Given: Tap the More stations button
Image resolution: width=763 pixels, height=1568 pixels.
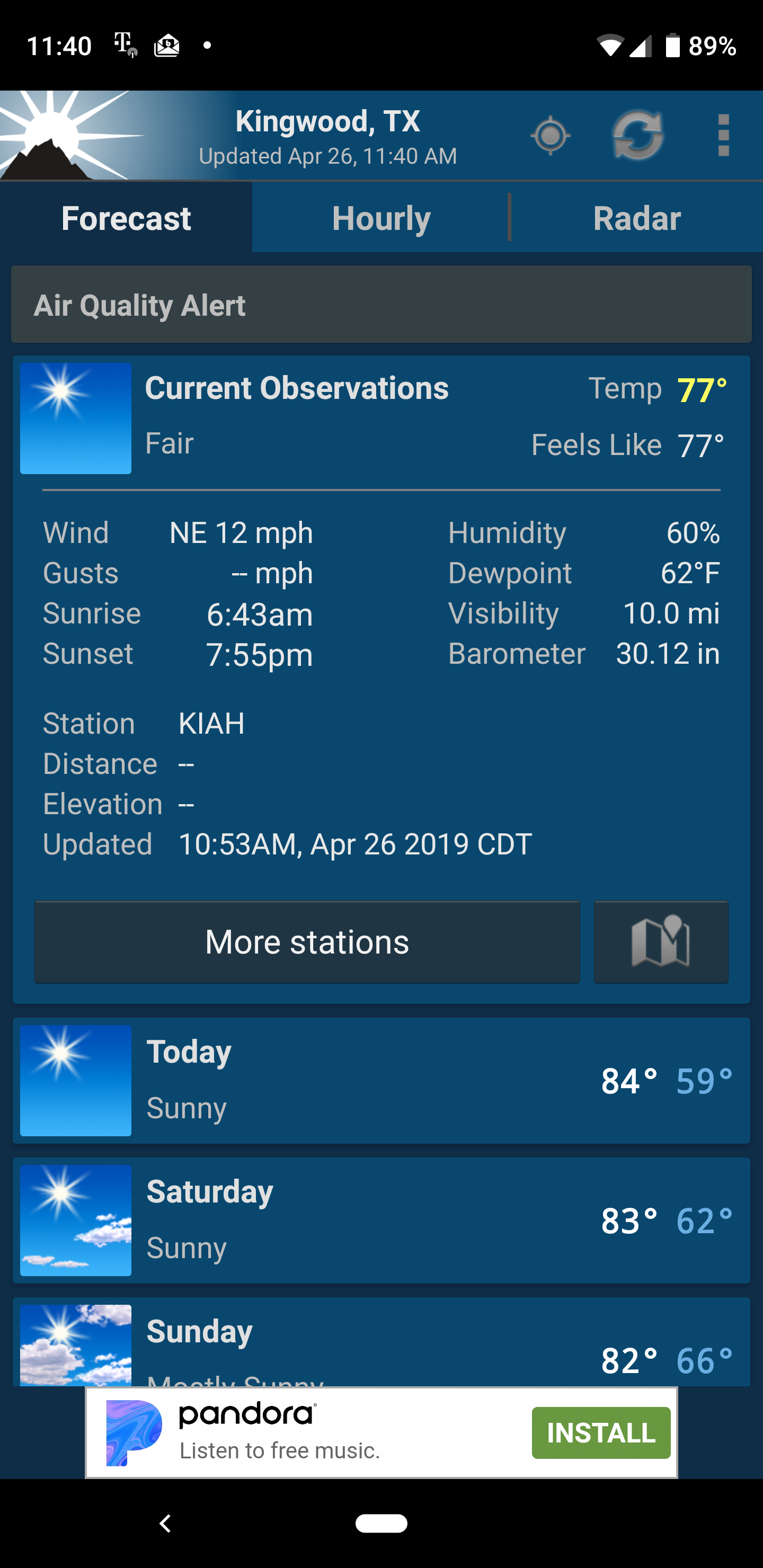Looking at the screenshot, I should pos(307,942).
